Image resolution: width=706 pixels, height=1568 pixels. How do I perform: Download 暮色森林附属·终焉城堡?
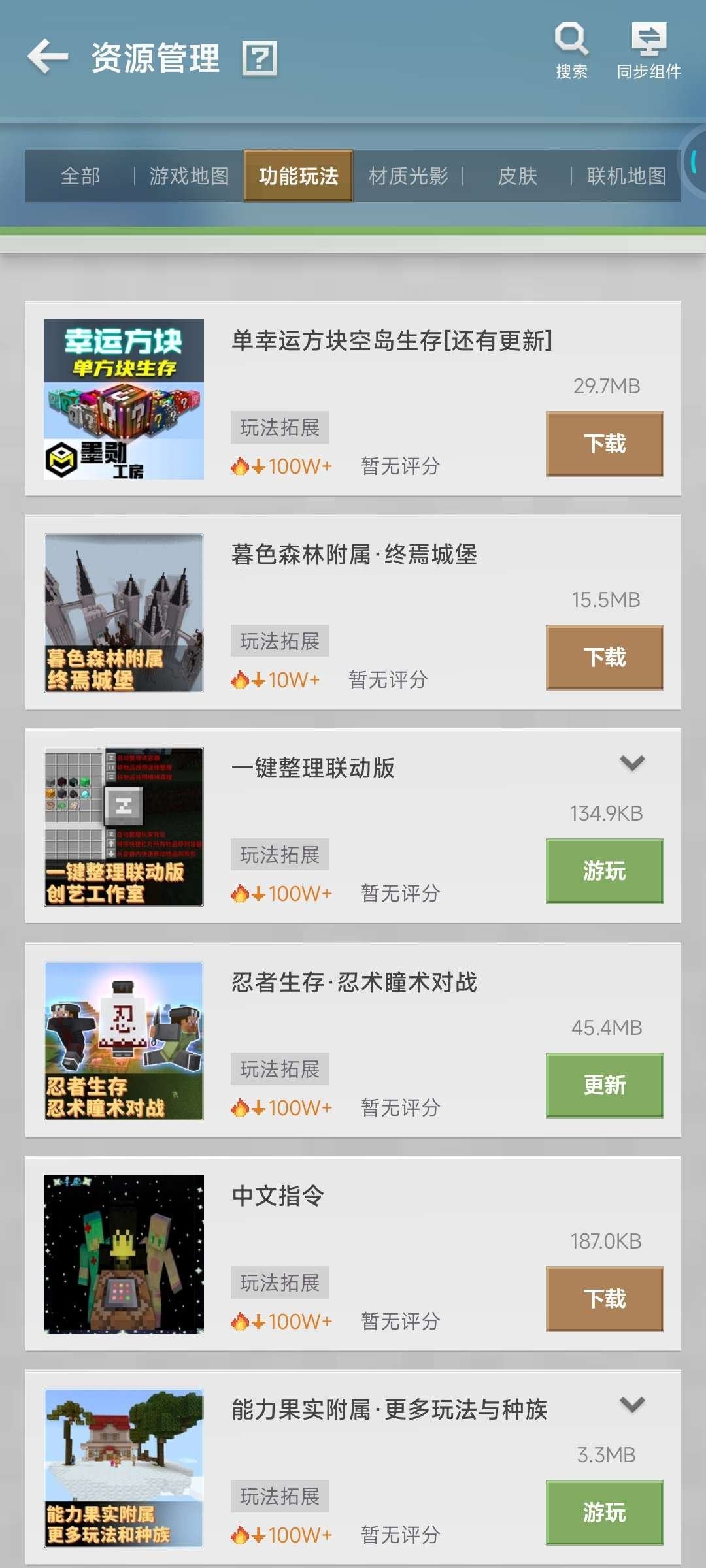coord(603,656)
